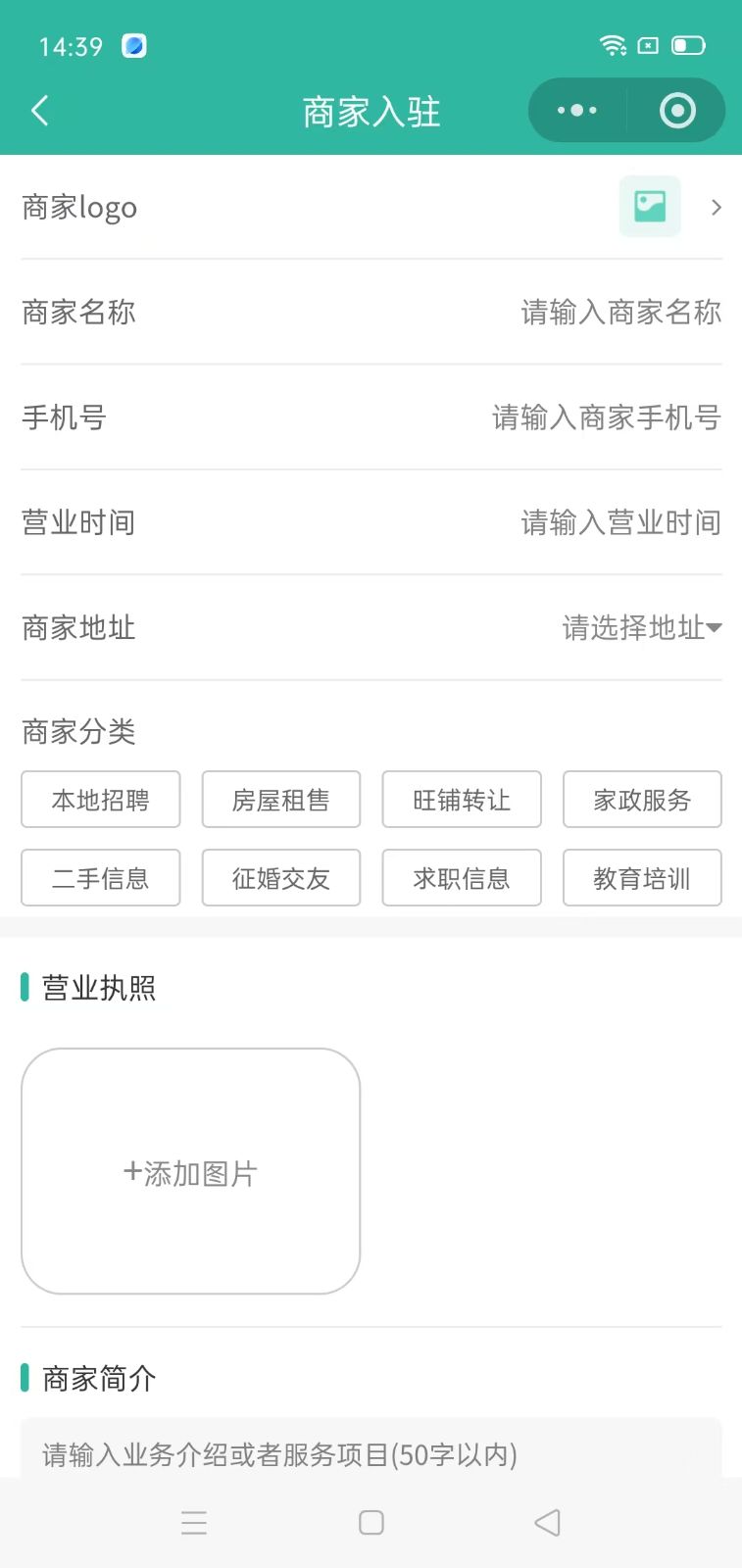
Task: Choose the 房屋租售 category
Action: pyautogui.click(x=281, y=800)
